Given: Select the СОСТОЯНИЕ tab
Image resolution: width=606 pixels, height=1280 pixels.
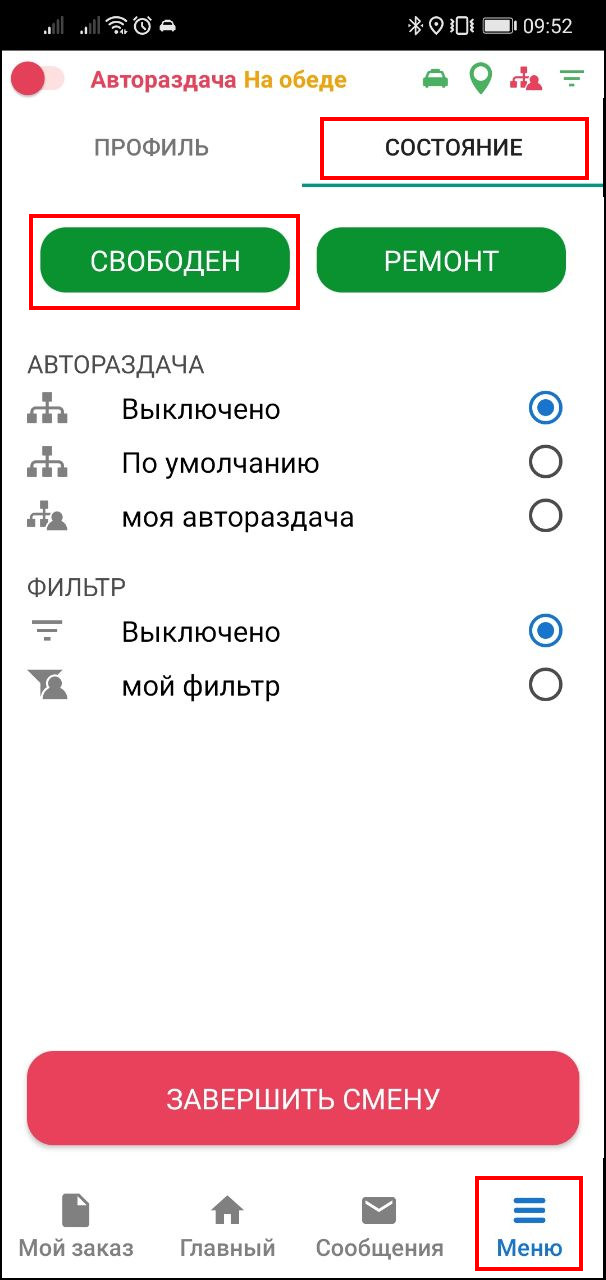Looking at the screenshot, I should [x=453, y=148].
